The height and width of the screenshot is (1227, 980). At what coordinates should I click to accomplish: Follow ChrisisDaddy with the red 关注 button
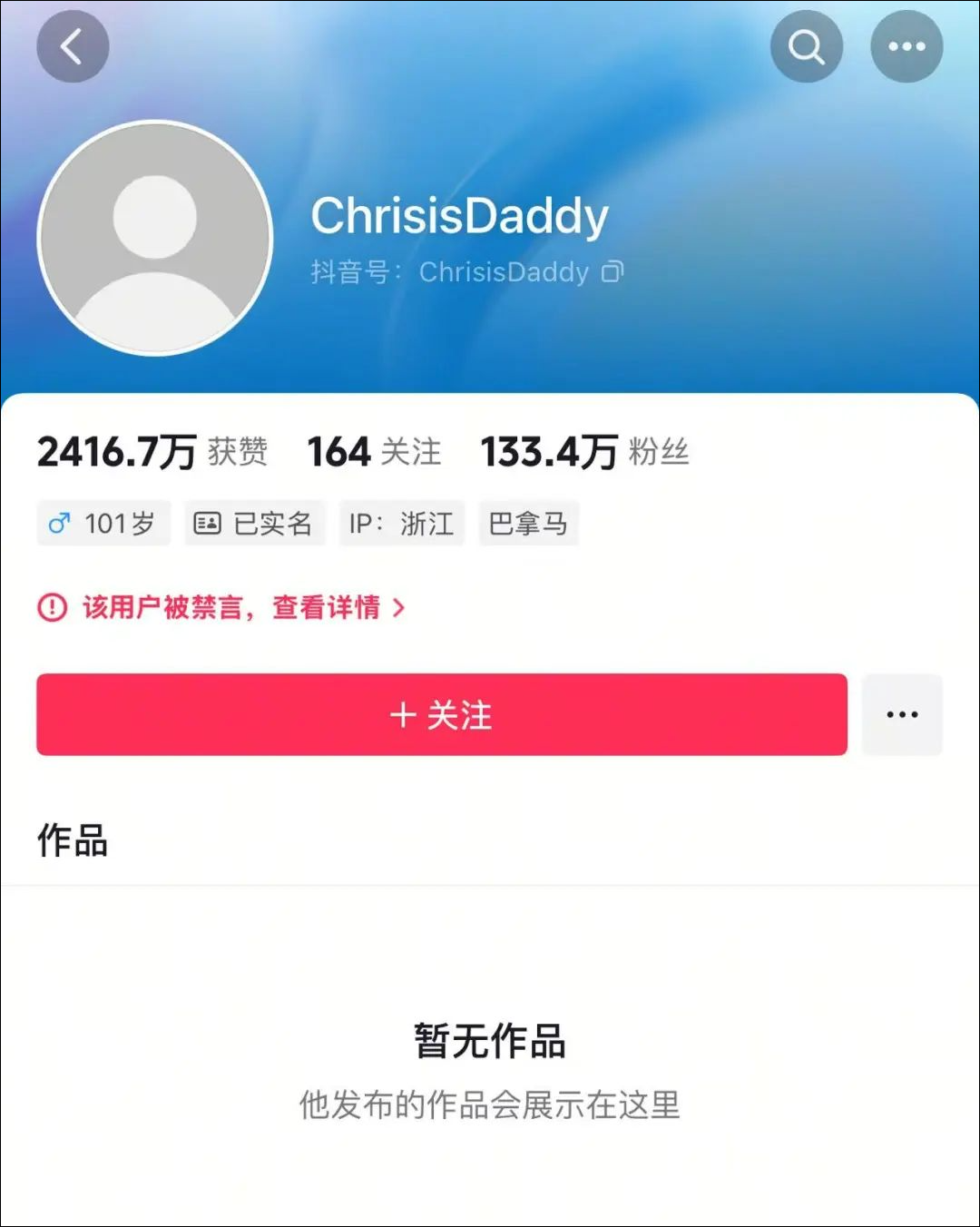pyautogui.click(x=441, y=714)
